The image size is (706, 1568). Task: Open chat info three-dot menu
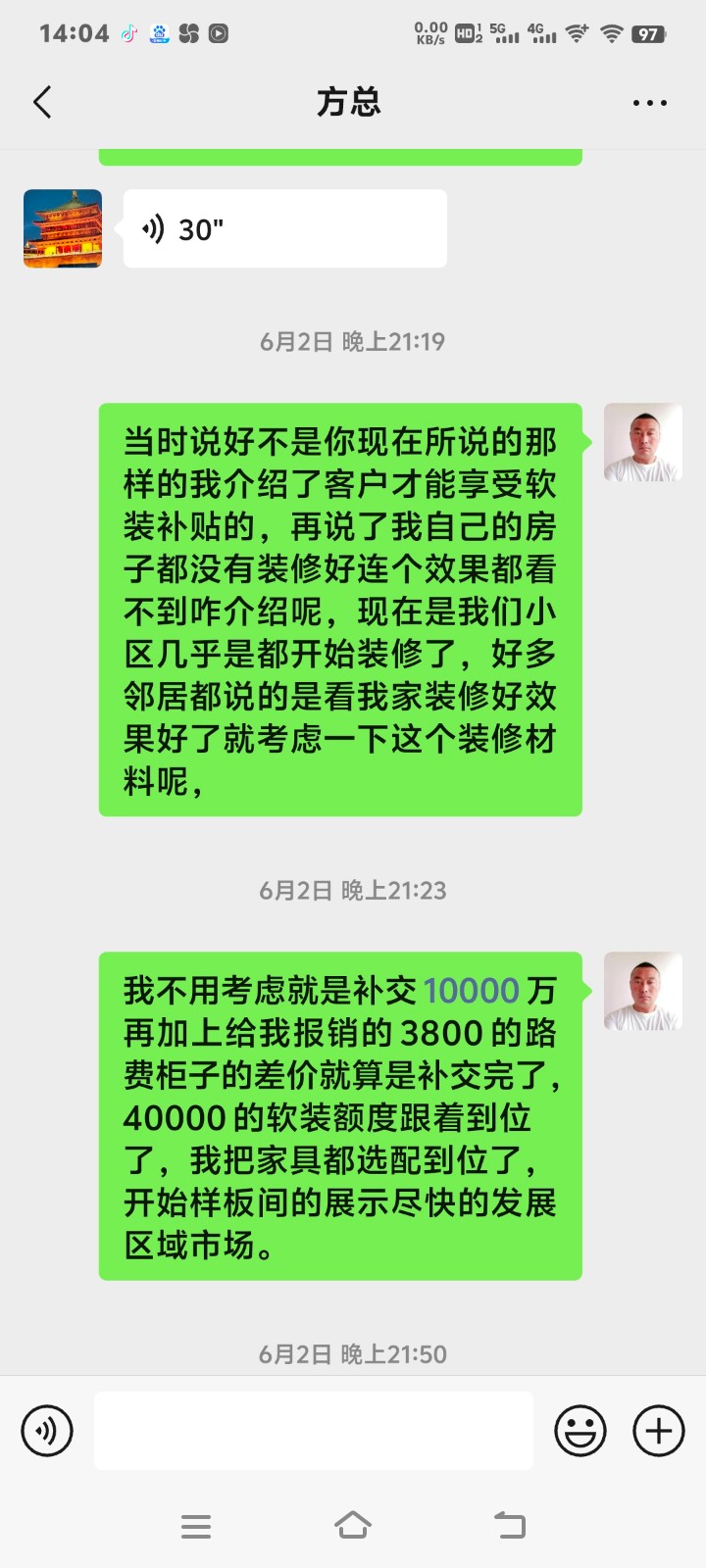point(649,103)
